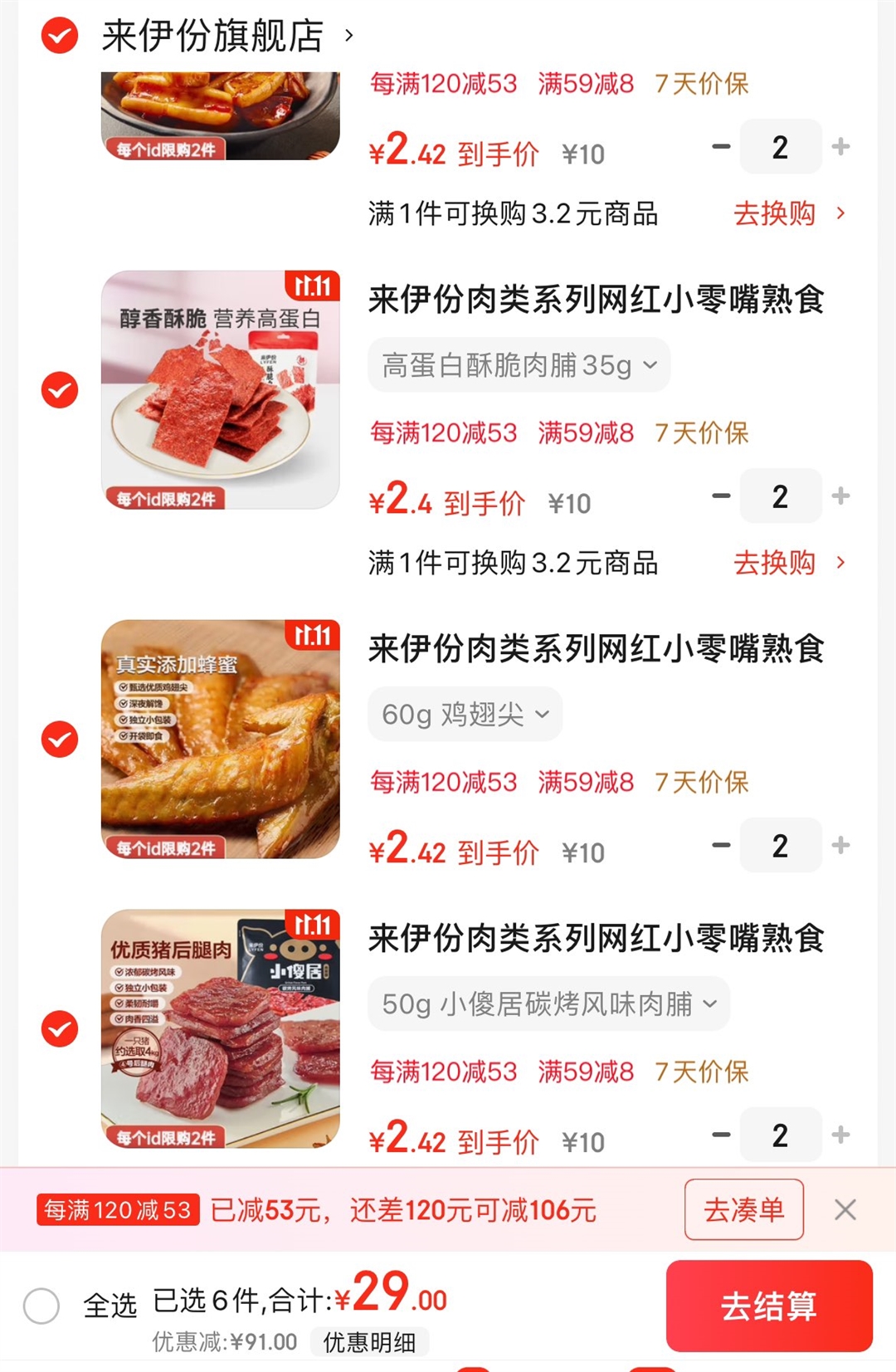Click the quantity field of 小傻居肉脯
The width and height of the screenshot is (896, 1372).
point(780,1135)
